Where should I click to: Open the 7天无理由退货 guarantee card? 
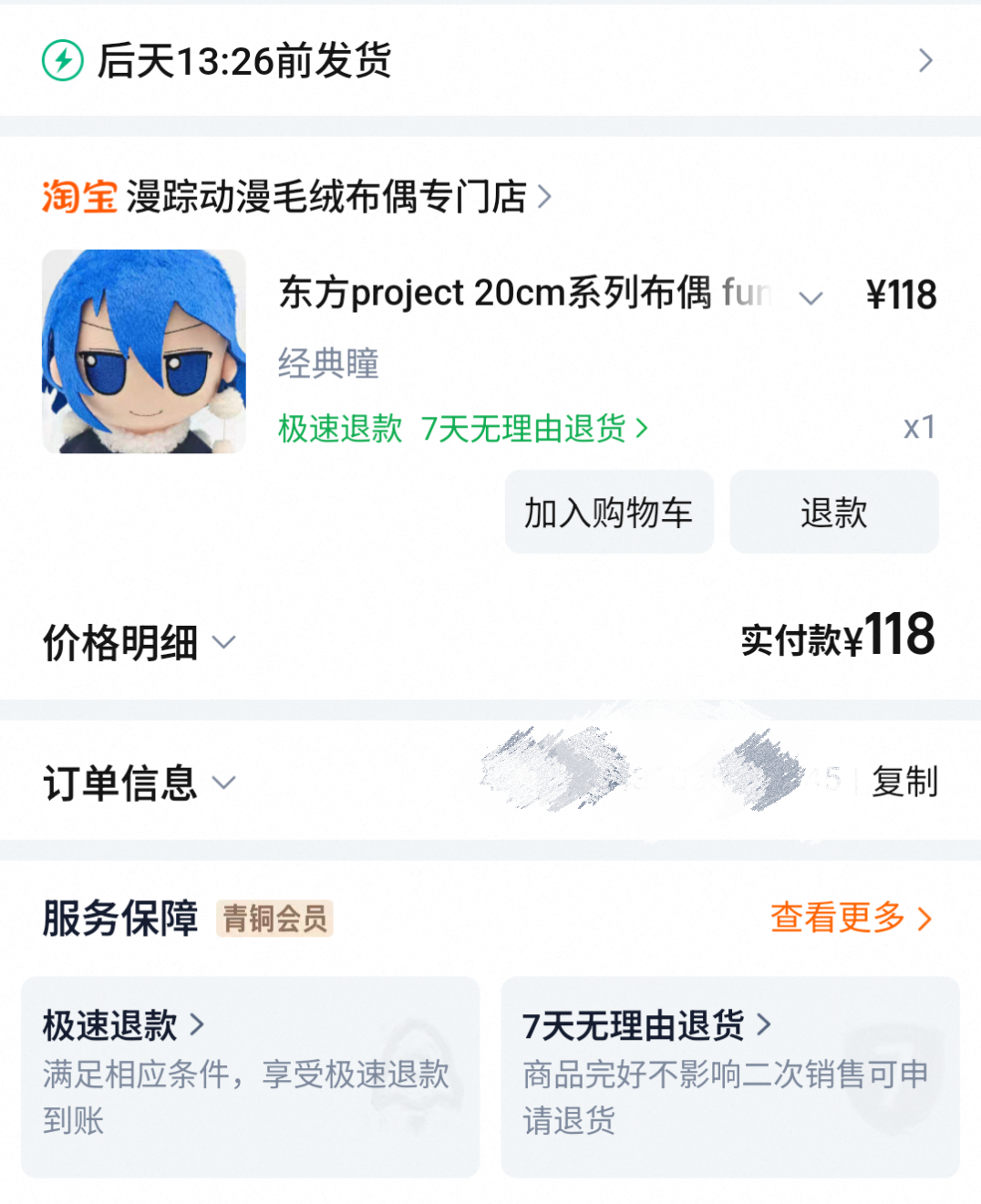729,1076
